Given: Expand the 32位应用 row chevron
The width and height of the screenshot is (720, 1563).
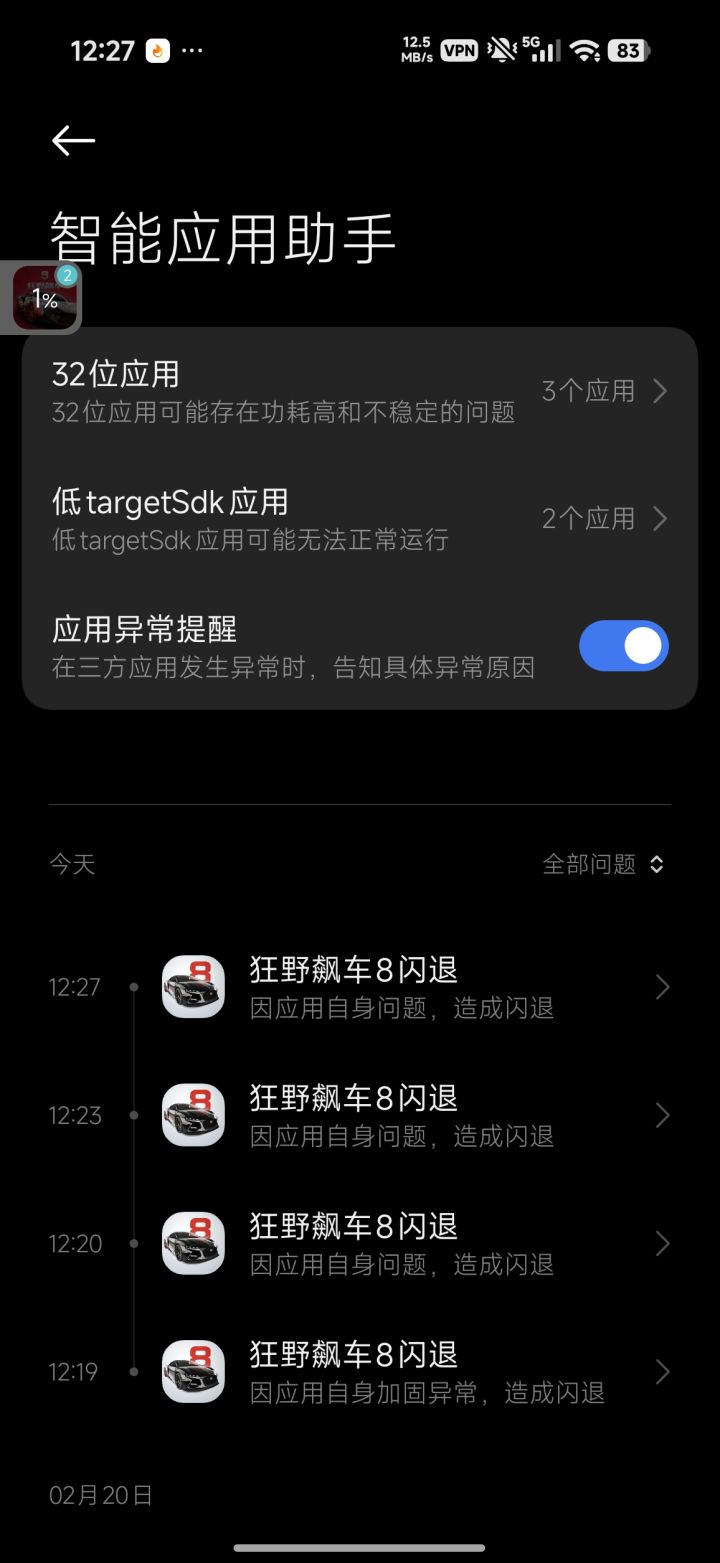Looking at the screenshot, I should [x=659, y=391].
